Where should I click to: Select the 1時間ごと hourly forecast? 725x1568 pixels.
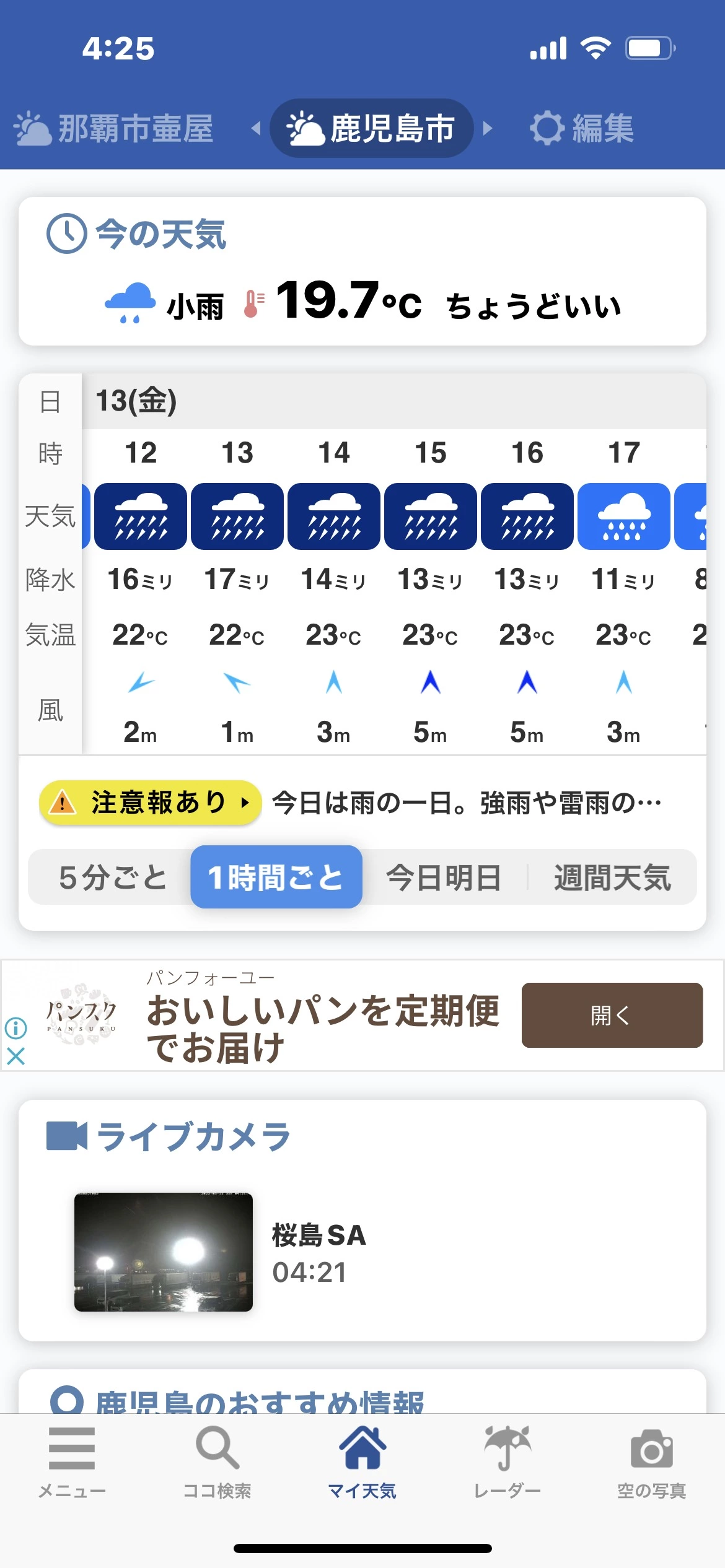276,878
